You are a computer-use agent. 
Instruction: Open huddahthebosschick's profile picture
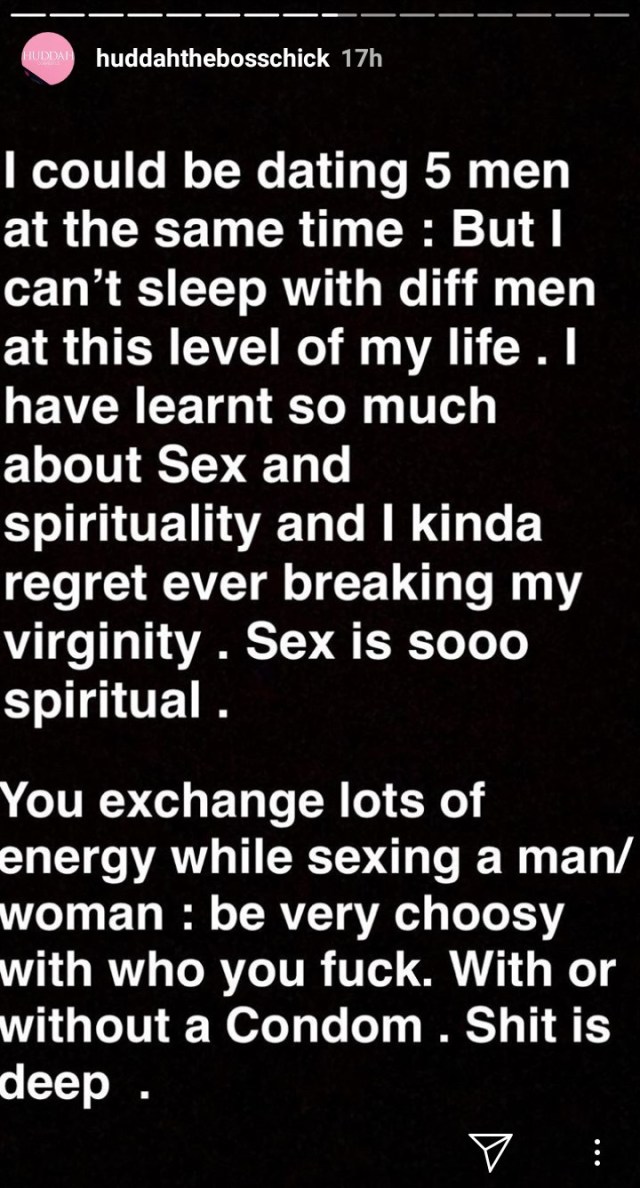click(x=43, y=58)
